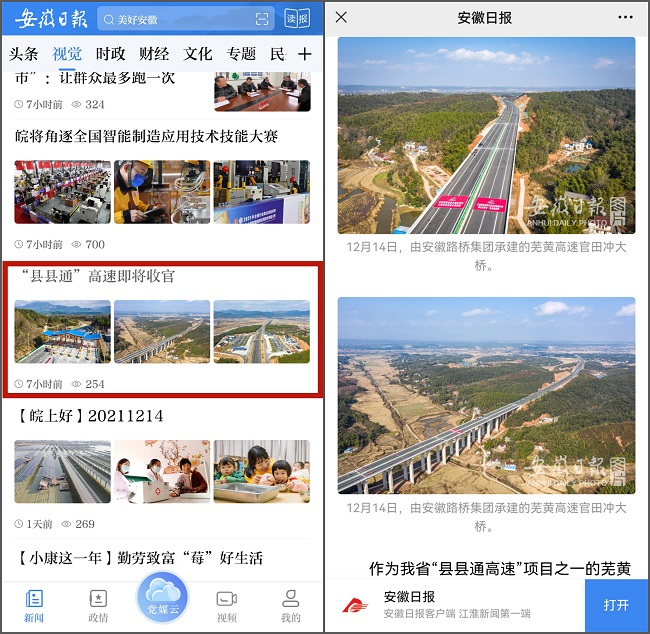Switch to the 头条 tab

(x=24, y=54)
